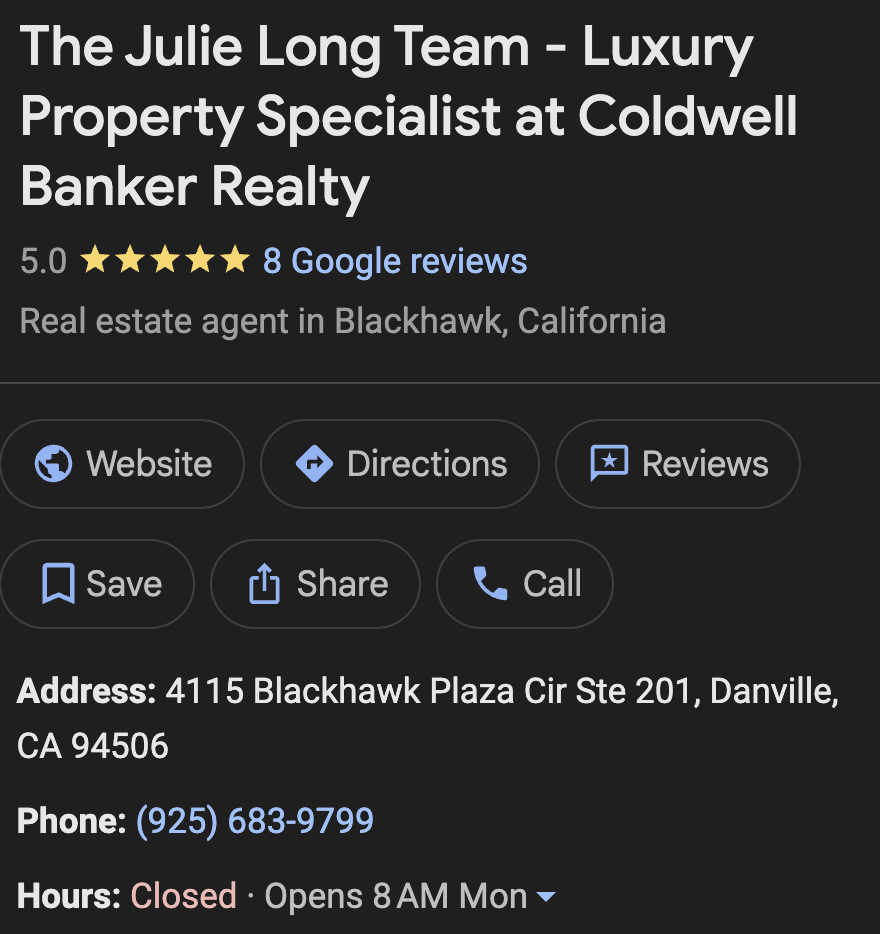Open the Reviews button
The image size is (880, 934).
click(x=678, y=464)
